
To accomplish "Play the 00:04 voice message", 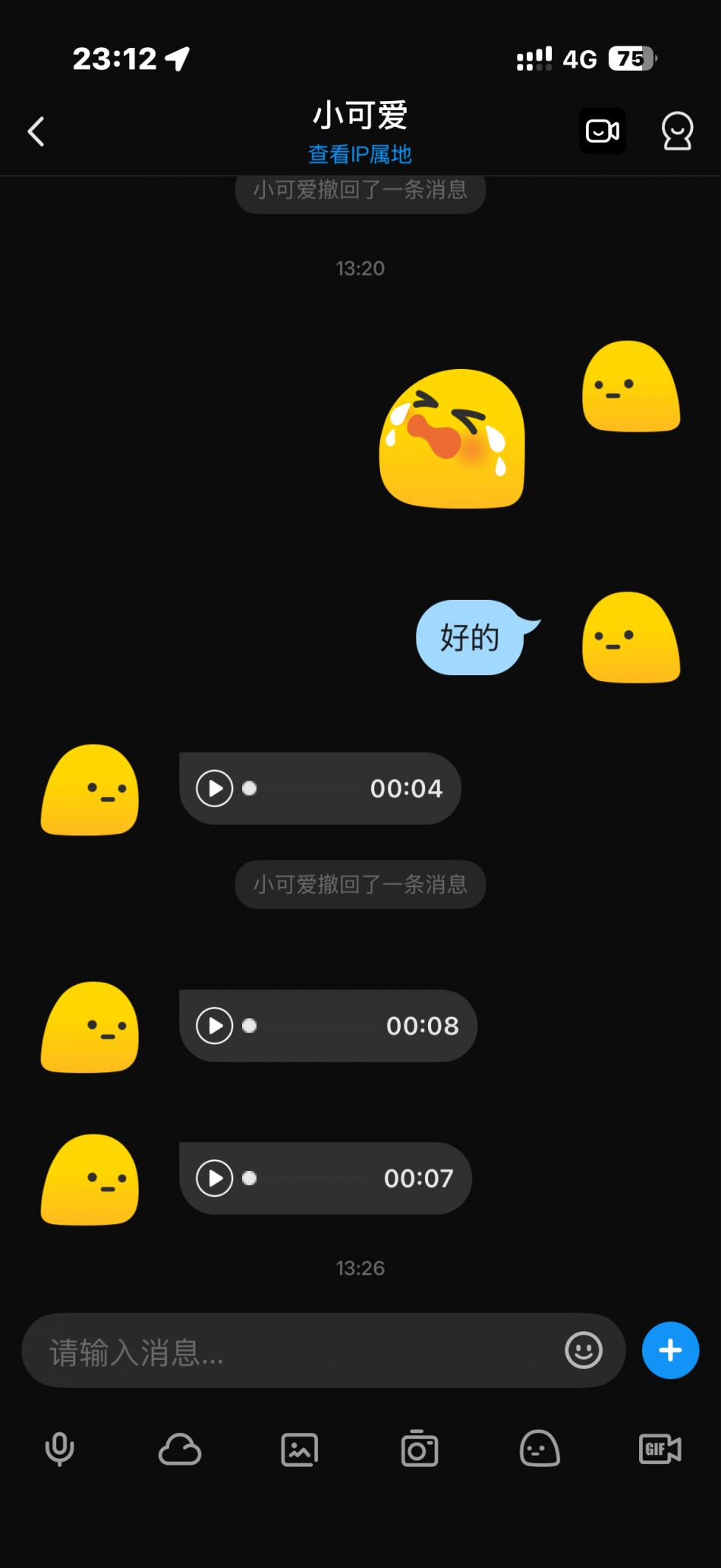I will click(x=215, y=789).
